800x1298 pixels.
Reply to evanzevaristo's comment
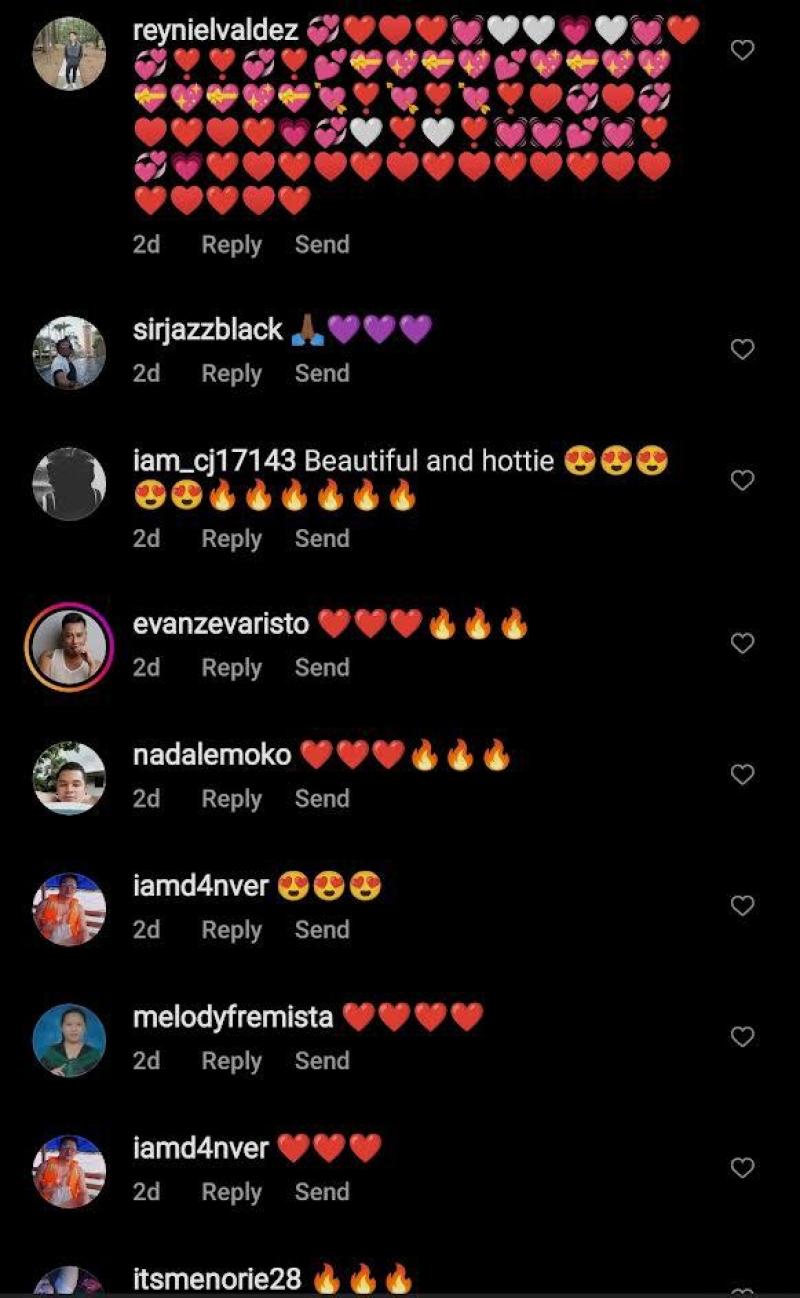(231, 668)
